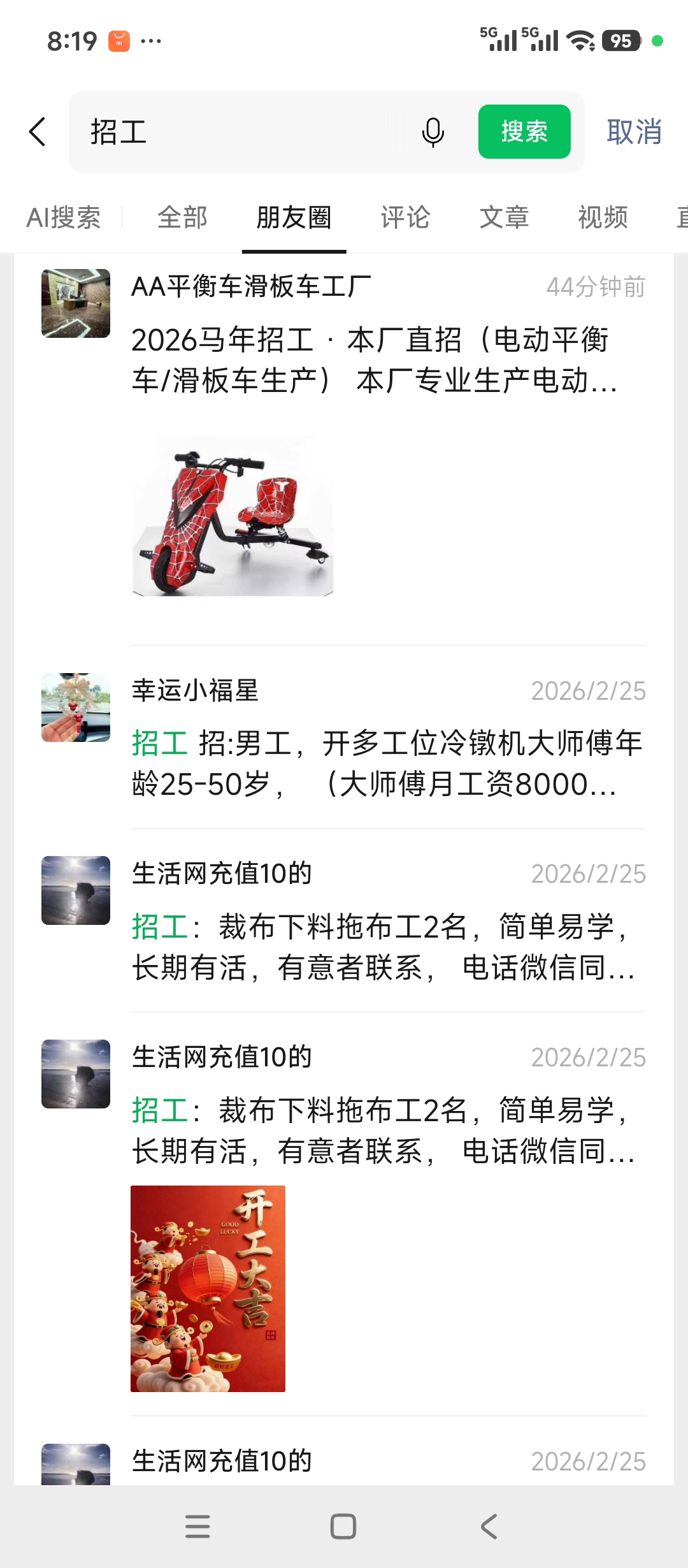688x1568 pixels.
Task: Switch to the 评论 tab
Action: (x=405, y=217)
